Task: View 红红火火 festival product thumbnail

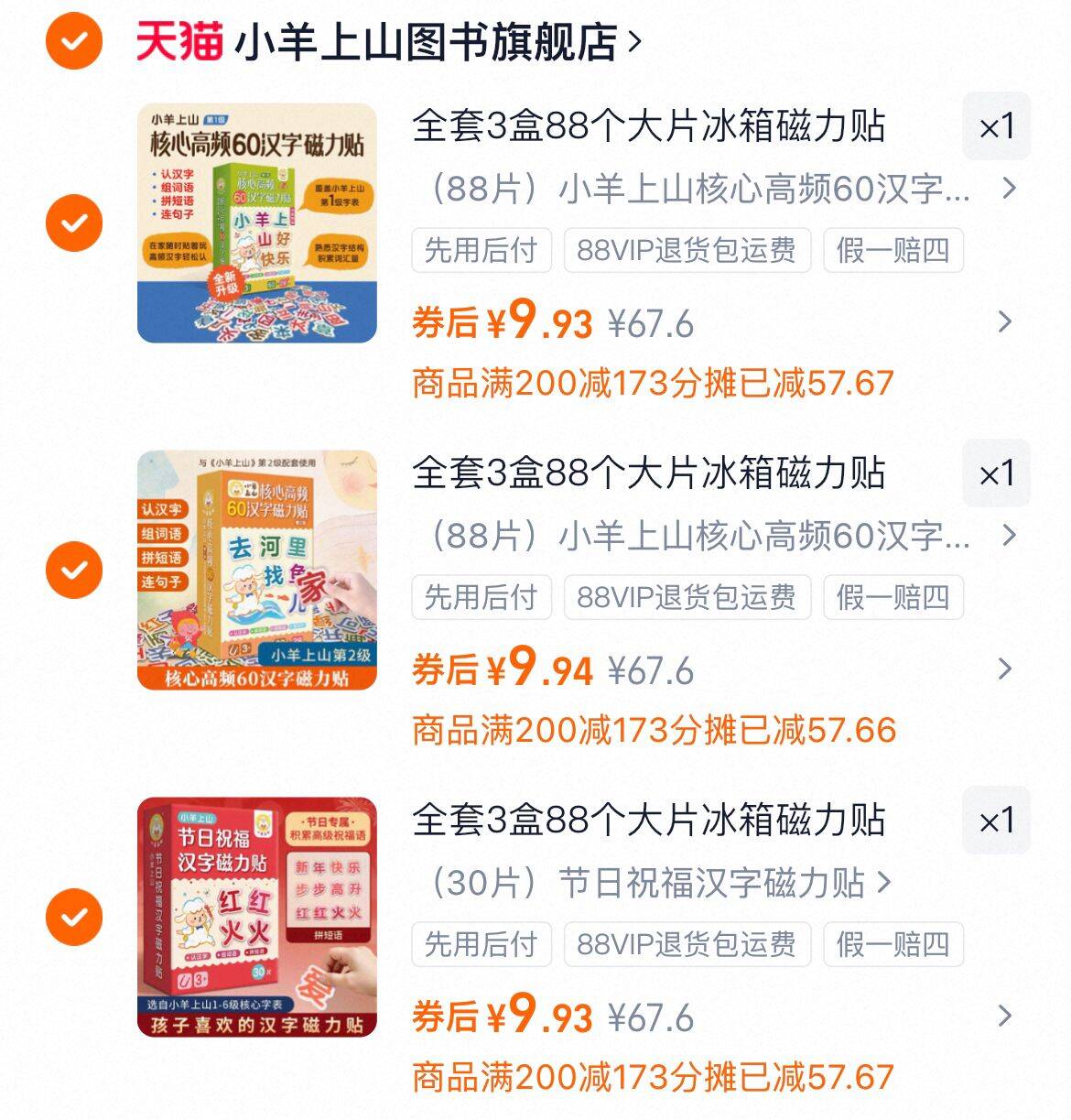Action: tap(259, 914)
